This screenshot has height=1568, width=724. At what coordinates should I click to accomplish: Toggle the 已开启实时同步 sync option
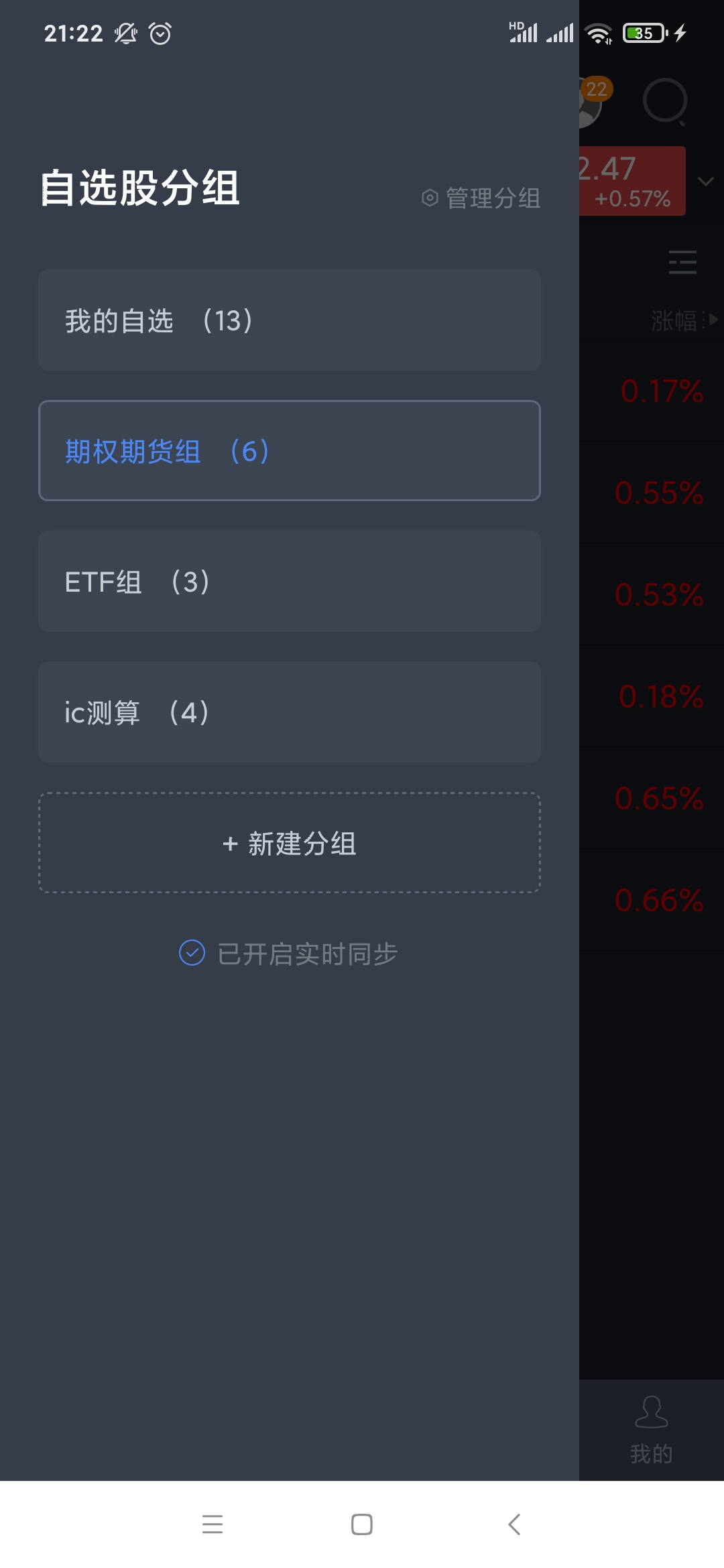click(x=288, y=954)
